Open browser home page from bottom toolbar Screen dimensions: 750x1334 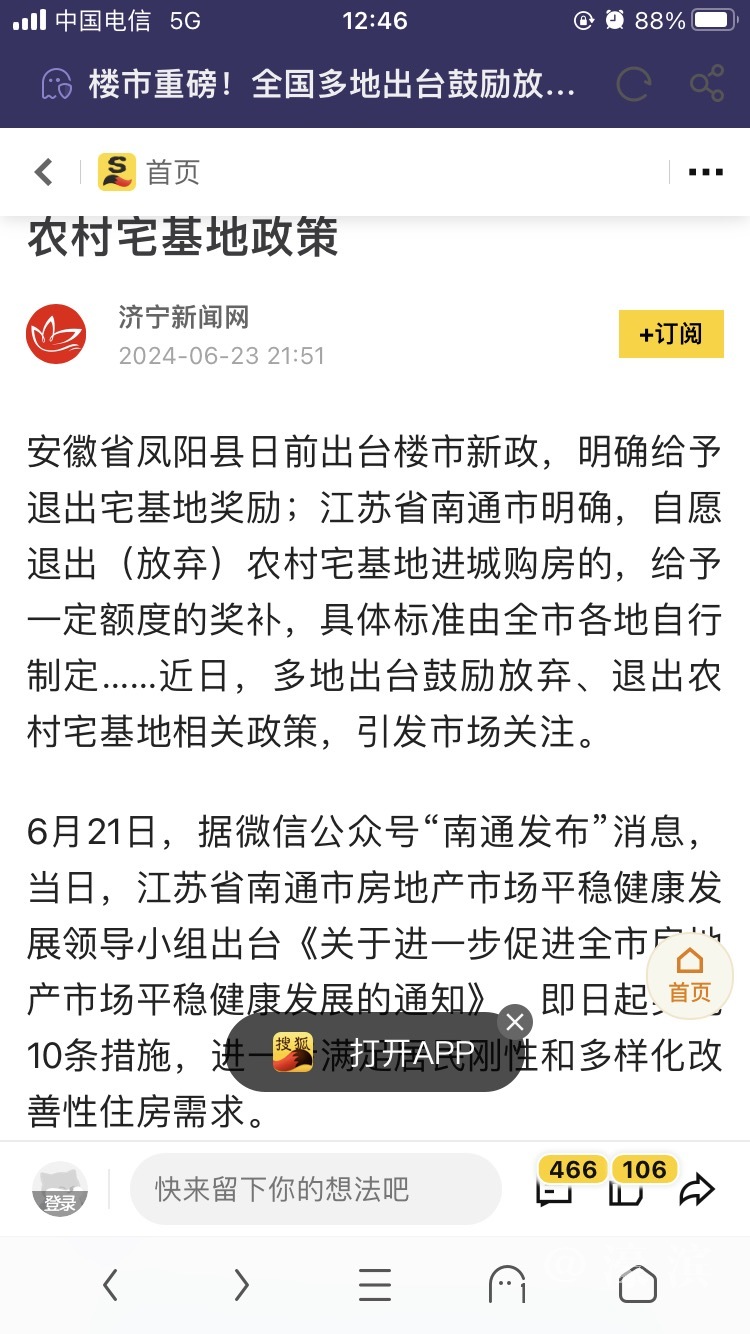coord(638,1284)
